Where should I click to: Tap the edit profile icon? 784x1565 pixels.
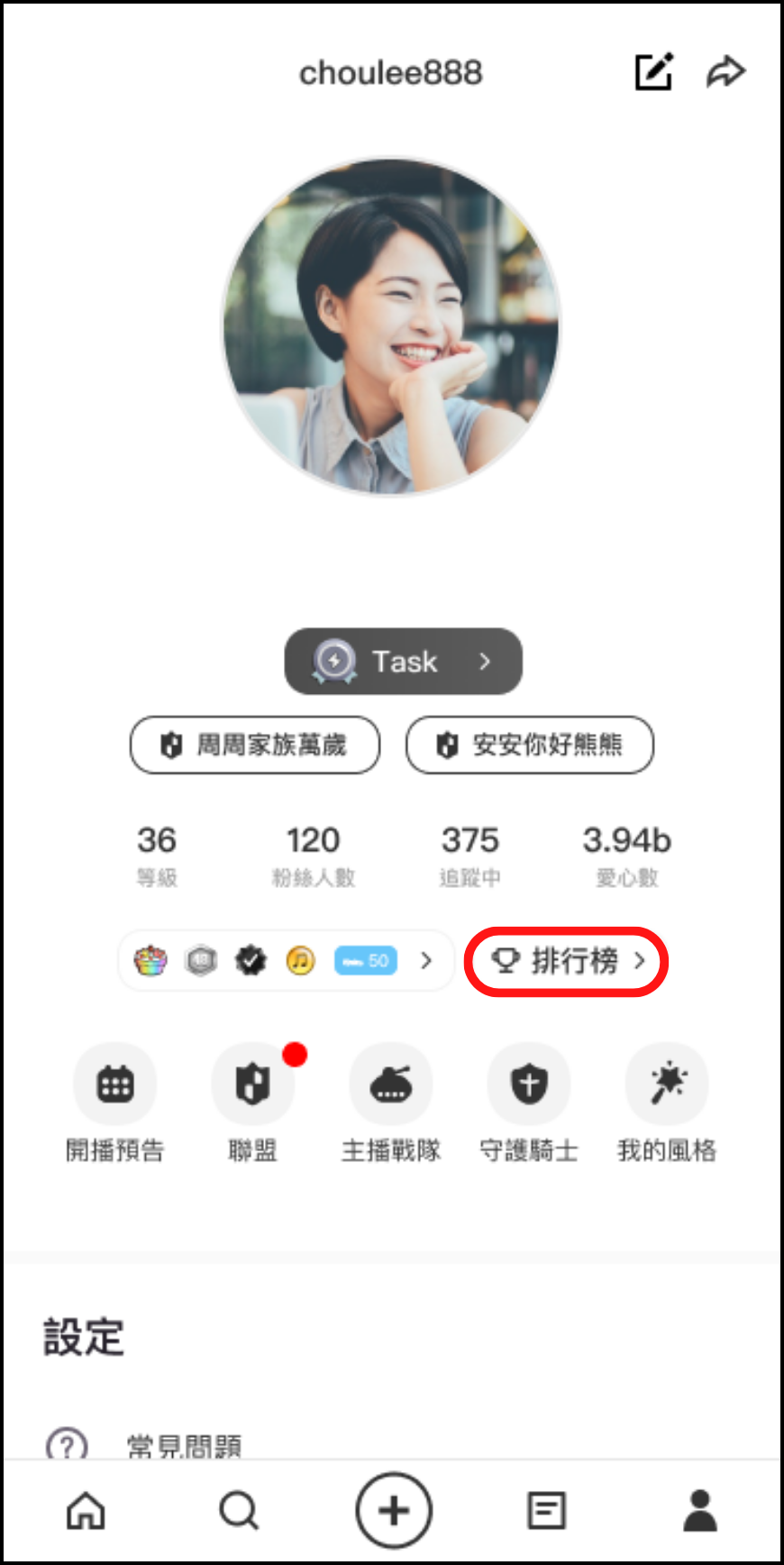(653, 72)
